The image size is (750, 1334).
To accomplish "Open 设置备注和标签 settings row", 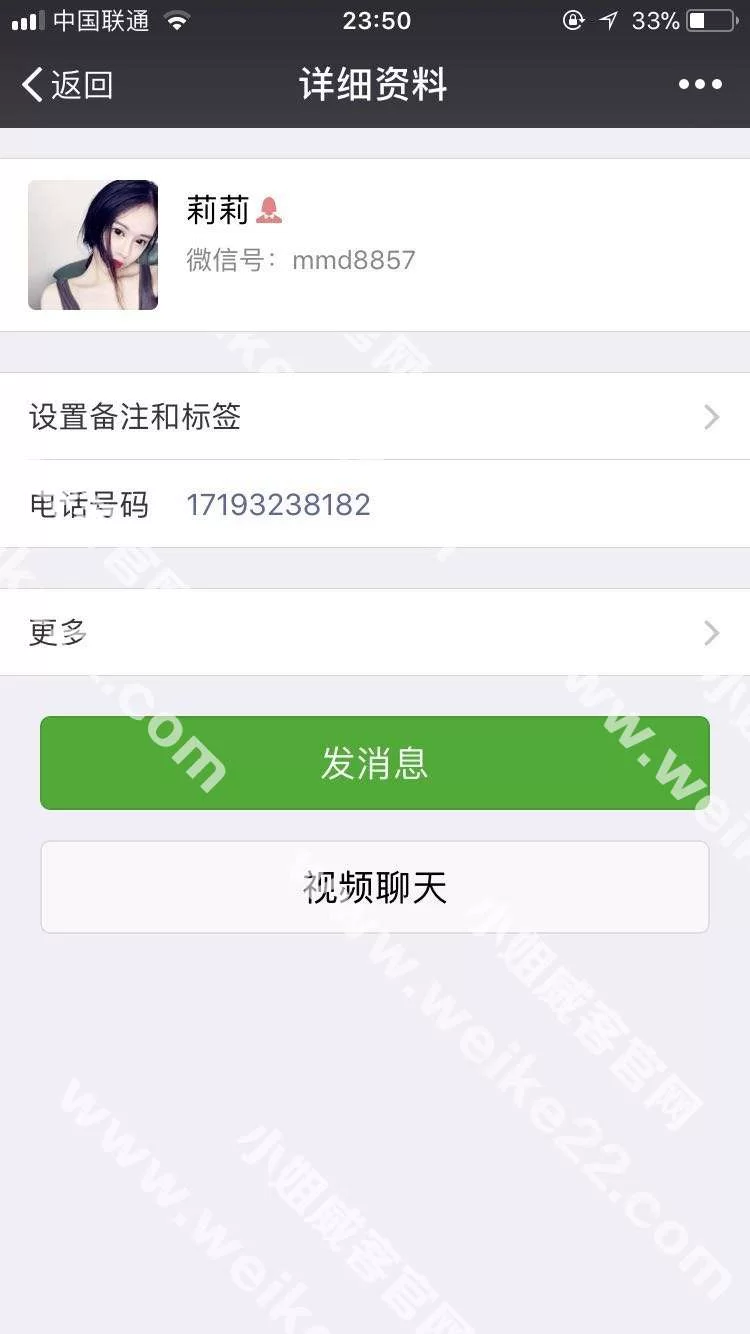I will click(375, 417).
